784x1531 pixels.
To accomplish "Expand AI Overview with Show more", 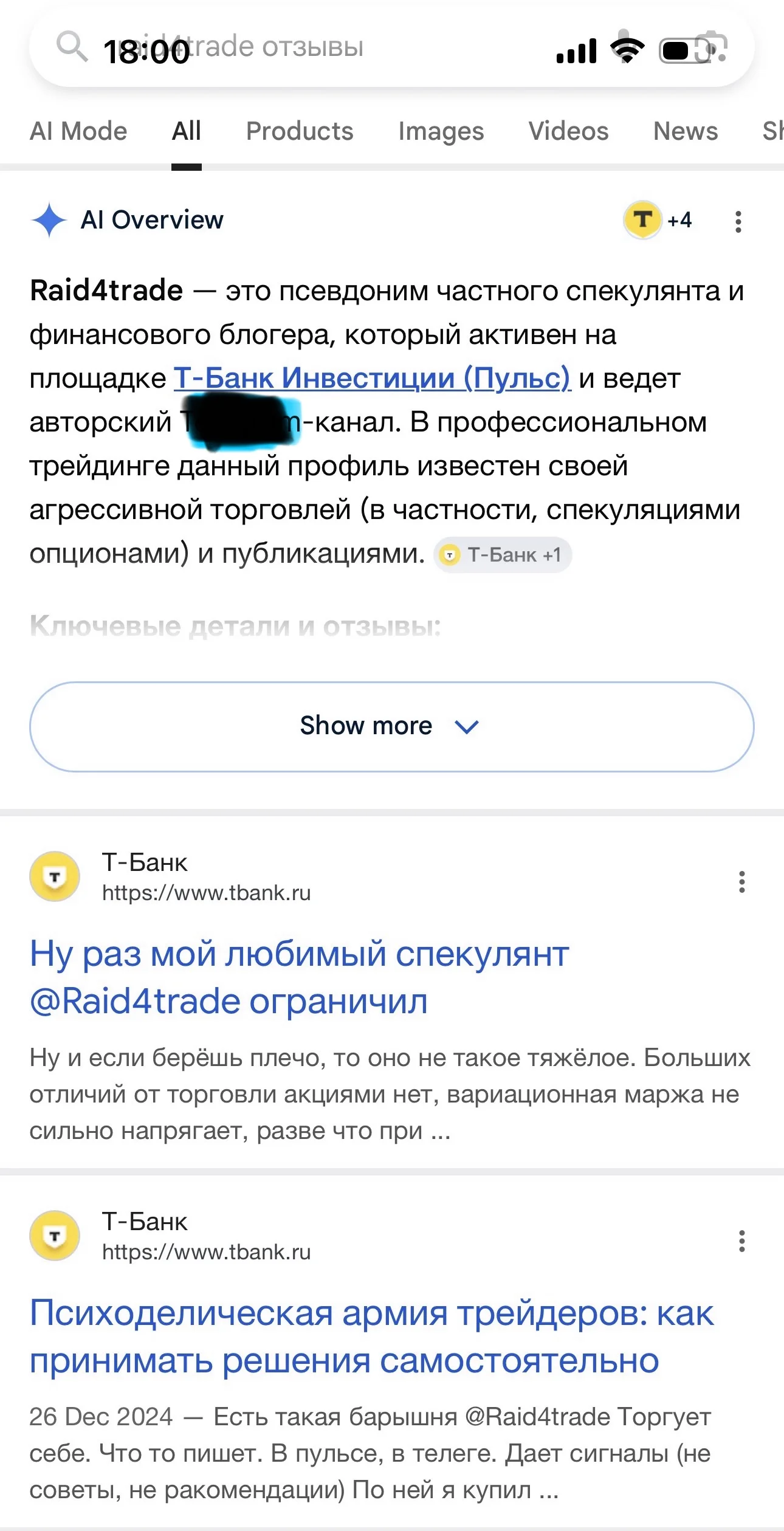I will (391, 726).
